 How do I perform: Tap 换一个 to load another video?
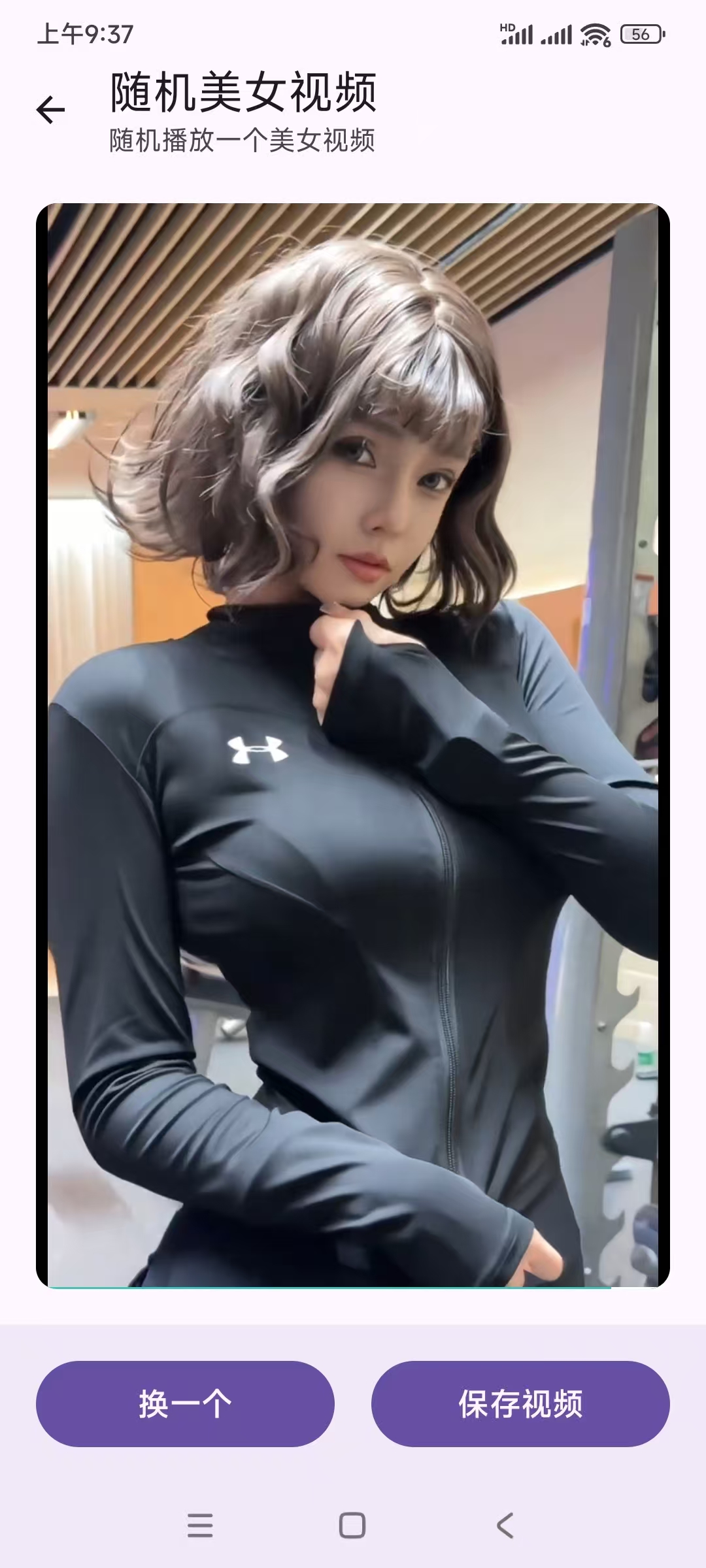[185, 1403]
